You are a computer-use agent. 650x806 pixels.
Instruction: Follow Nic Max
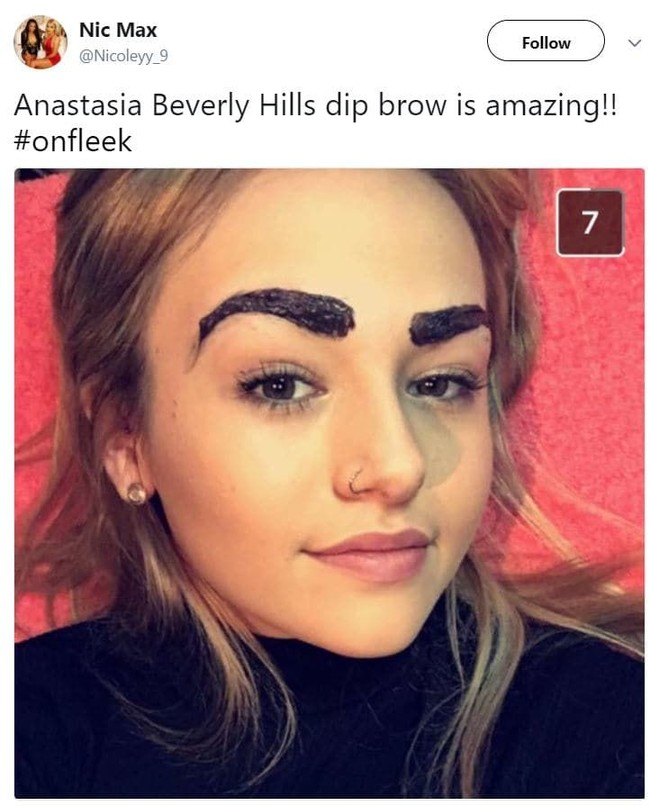(x=545, y=42)
